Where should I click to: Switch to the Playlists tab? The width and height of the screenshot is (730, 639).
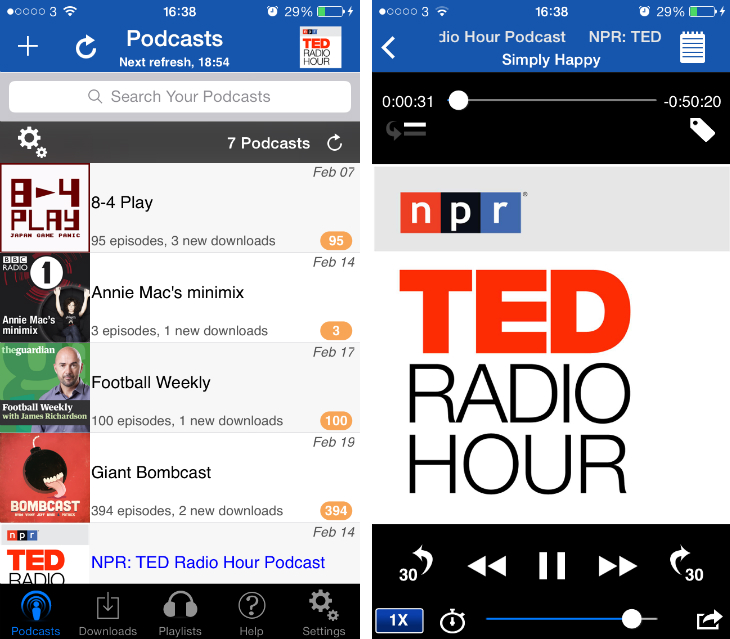pos(180,612)
